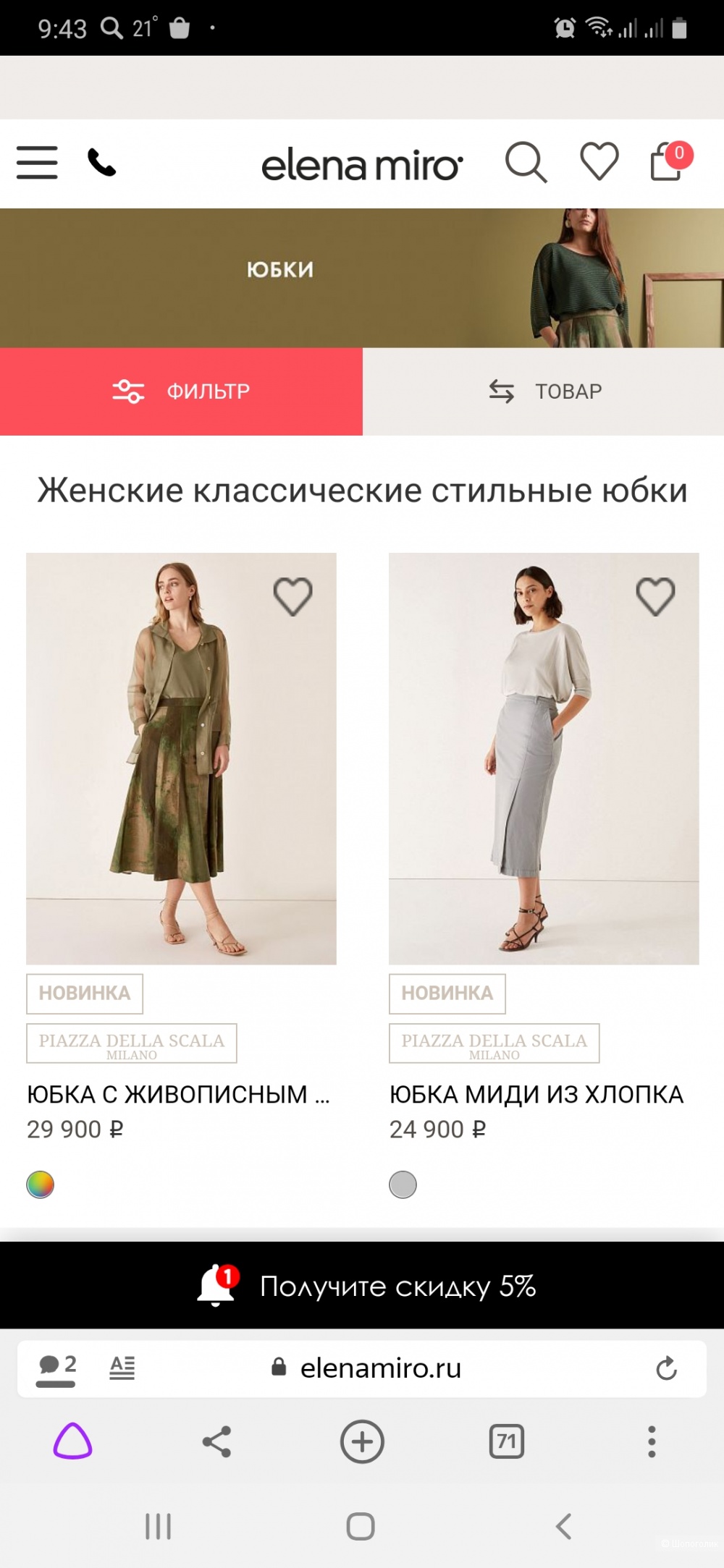Open the wishlist heart in header
Screen dimensions: 724x1568
pos(599,161)
